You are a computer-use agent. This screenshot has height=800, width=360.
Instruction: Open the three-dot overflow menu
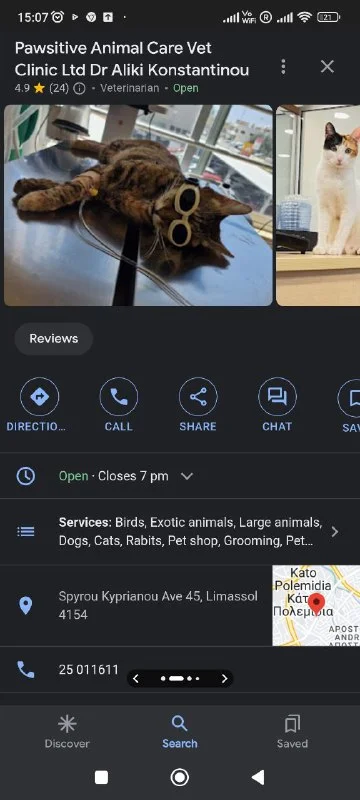click(284, 66)
